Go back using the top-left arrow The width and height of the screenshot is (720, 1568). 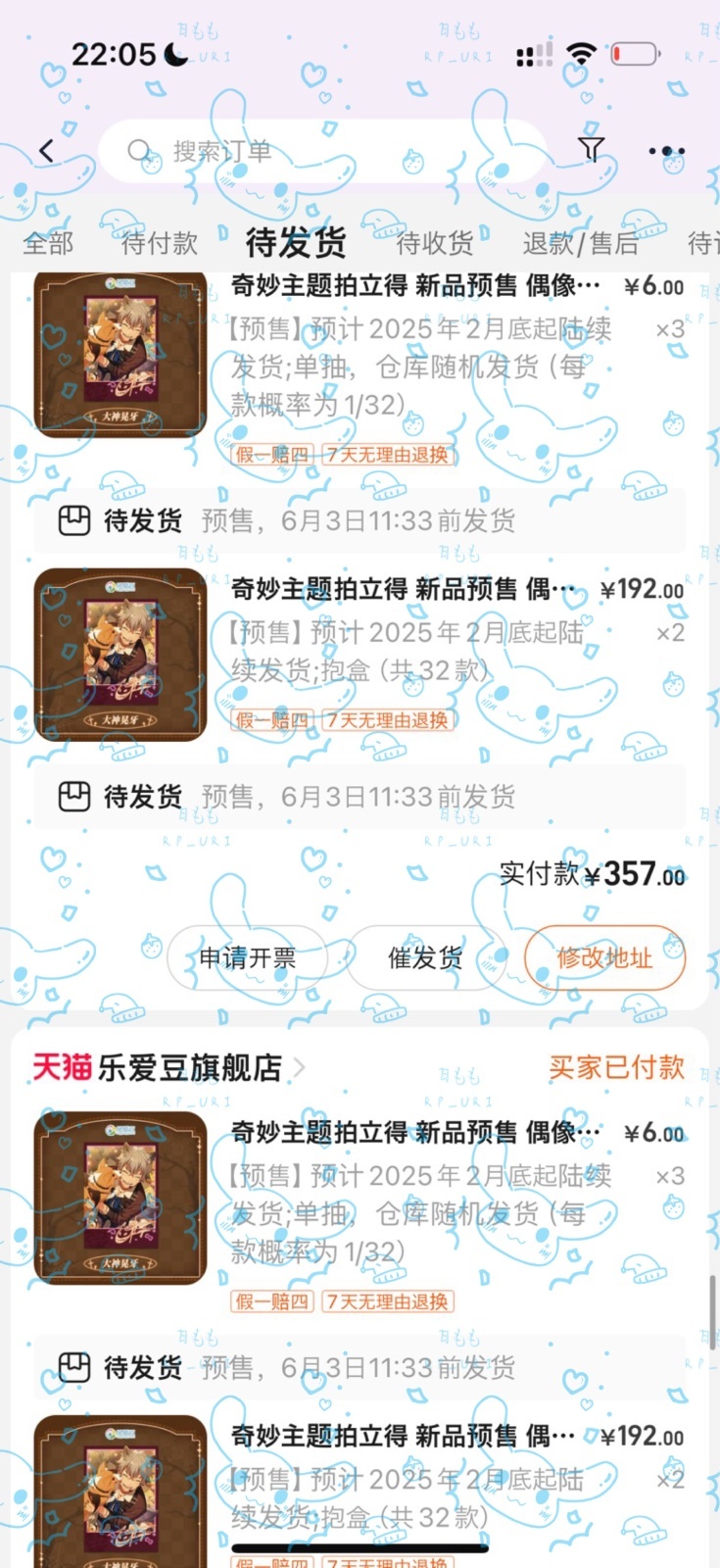point(46,151)
